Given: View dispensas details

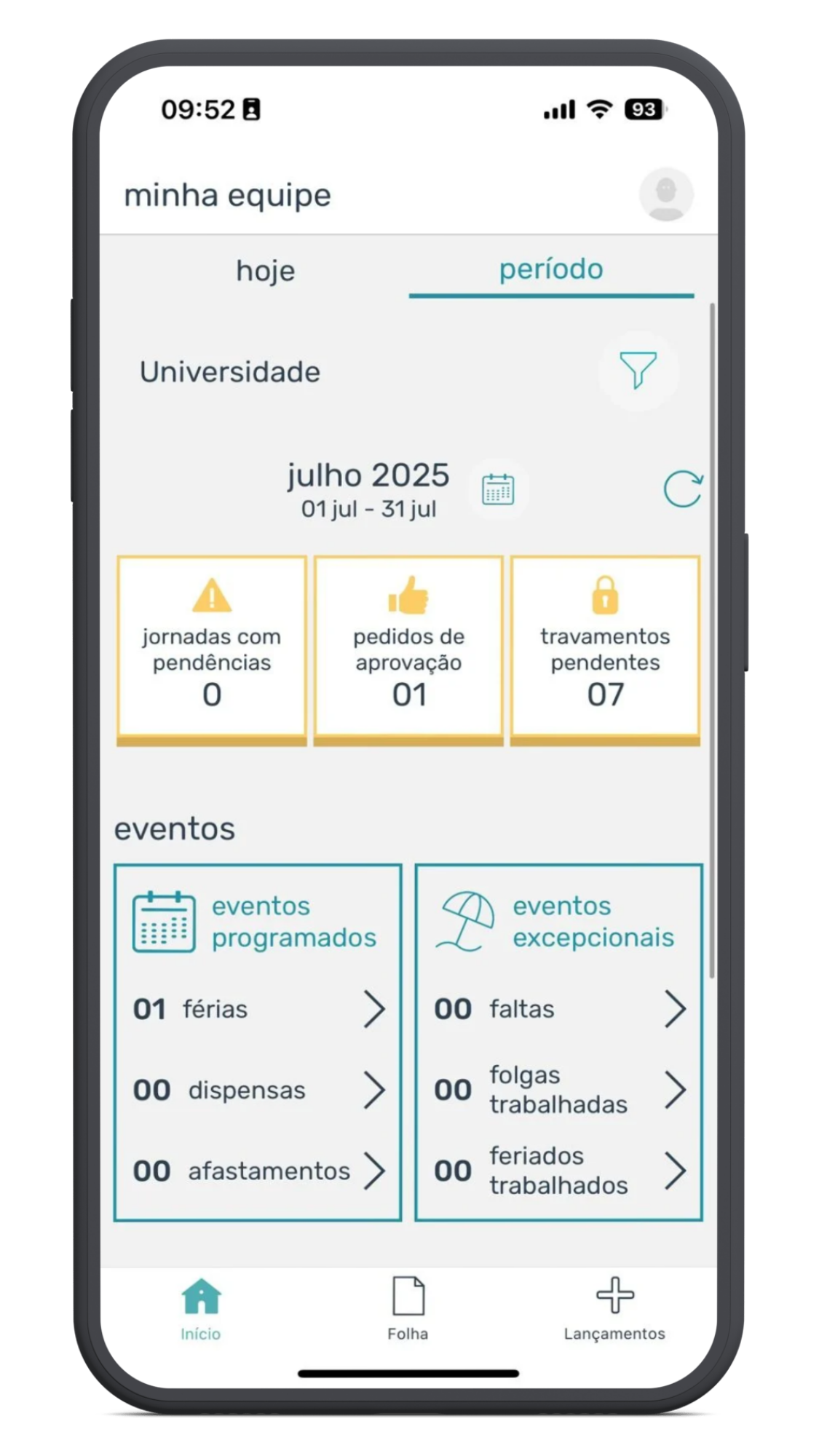Looking at the screenshot, I should click(x=258, y=1090).
